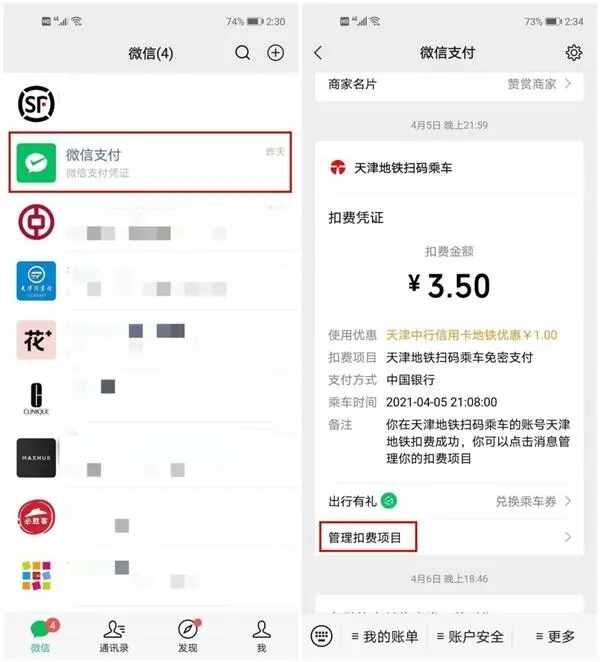Image resolution: width=600 pixels, height=662 pixels.
Task: Open the 微信支付 chat thread
Action: click(150, 162)
